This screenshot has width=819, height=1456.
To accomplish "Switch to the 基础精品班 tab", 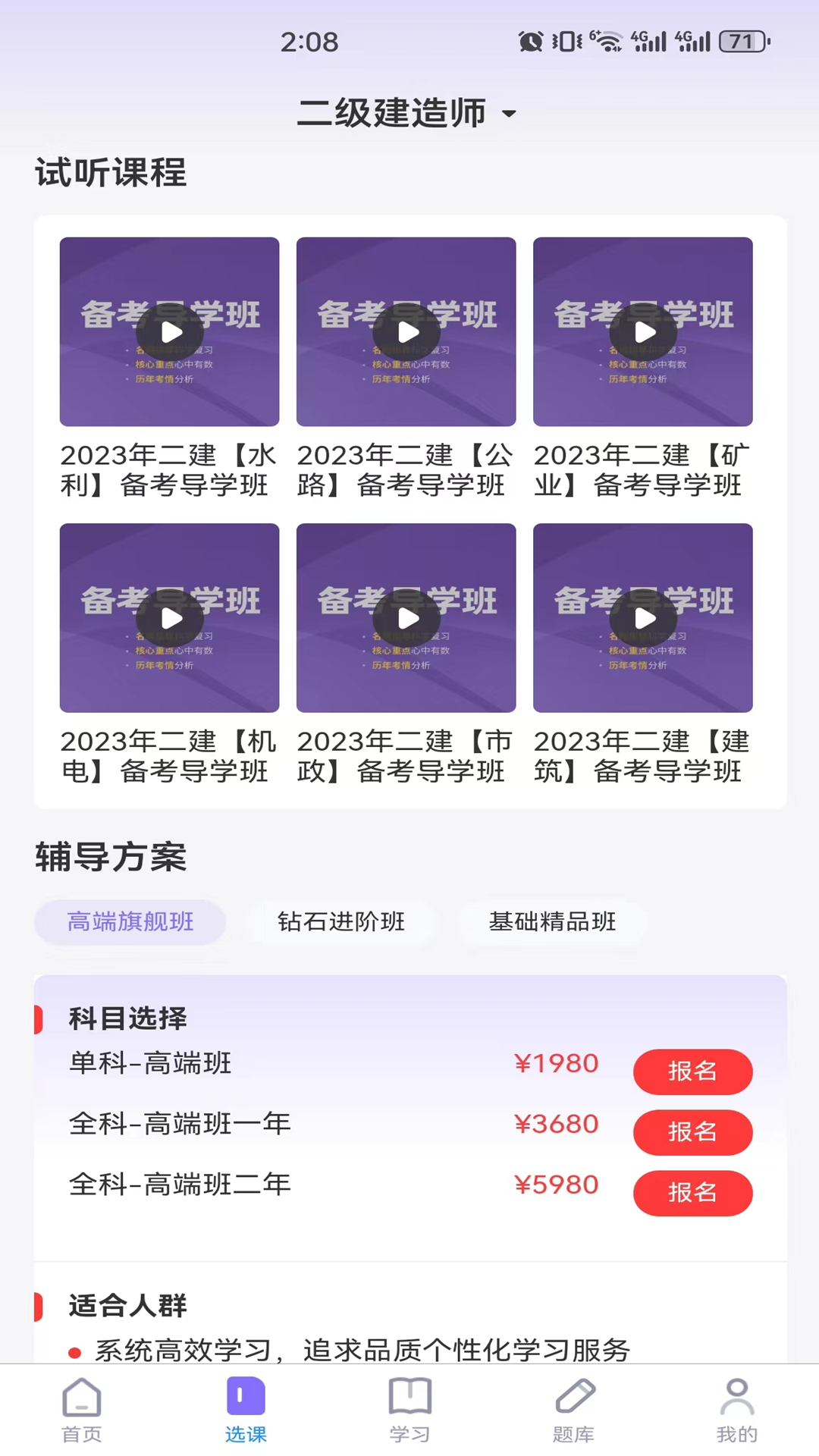I will point(553,922).
